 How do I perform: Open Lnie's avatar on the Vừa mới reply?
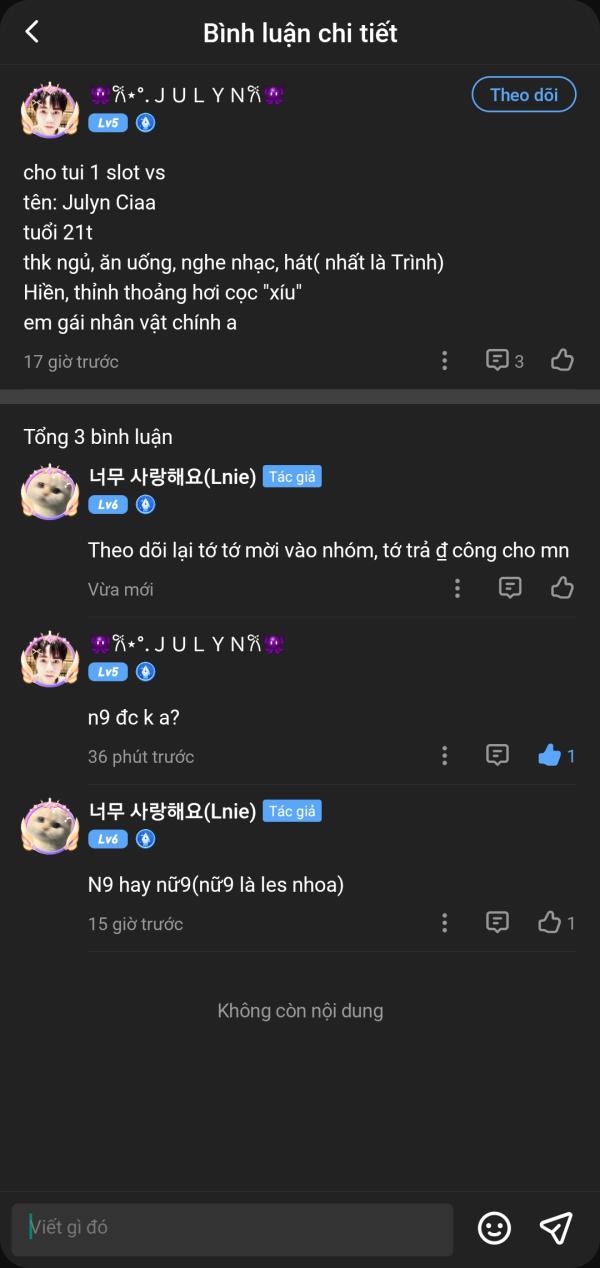pyautogui.click(x=50, y=490)
